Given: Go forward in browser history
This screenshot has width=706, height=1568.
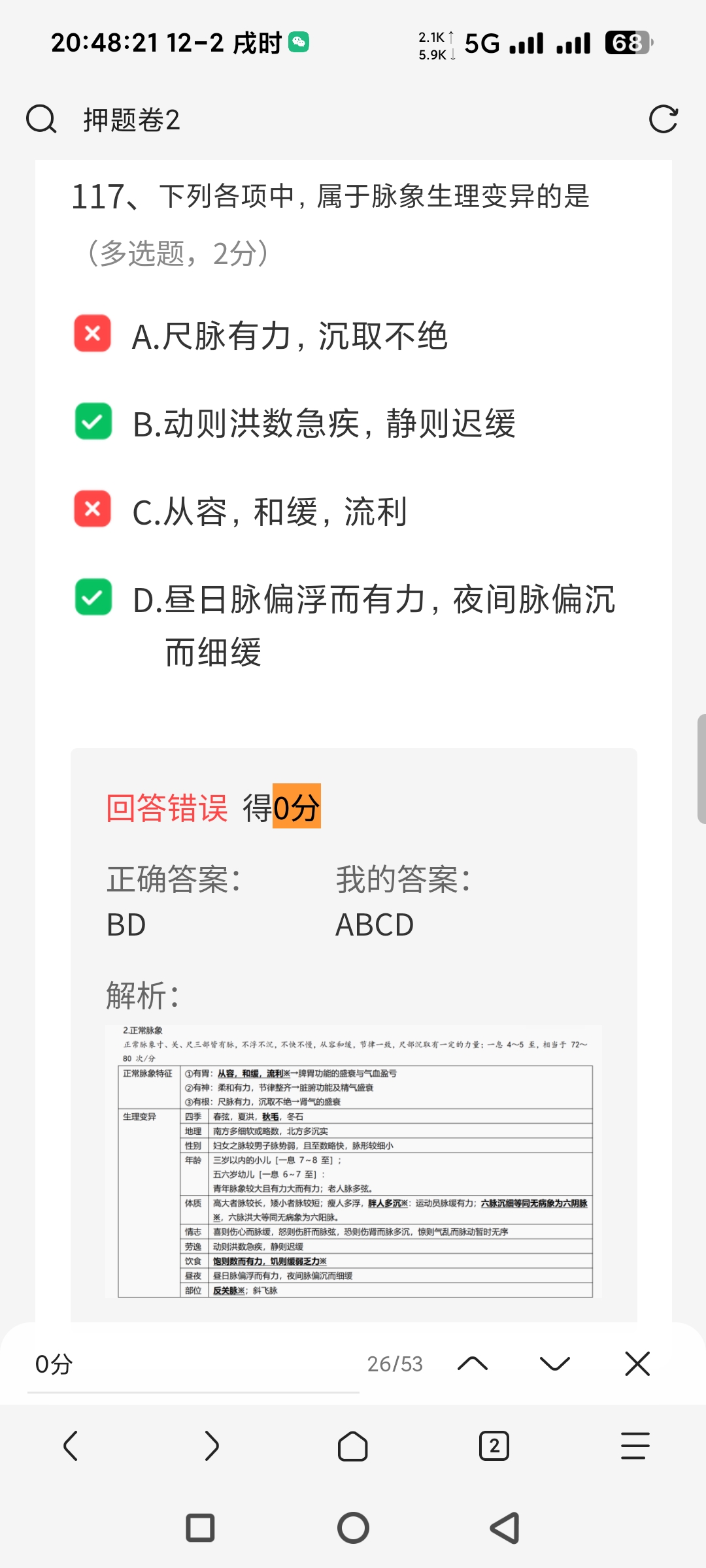Looking at the screenshot, I should point(212,1446).
